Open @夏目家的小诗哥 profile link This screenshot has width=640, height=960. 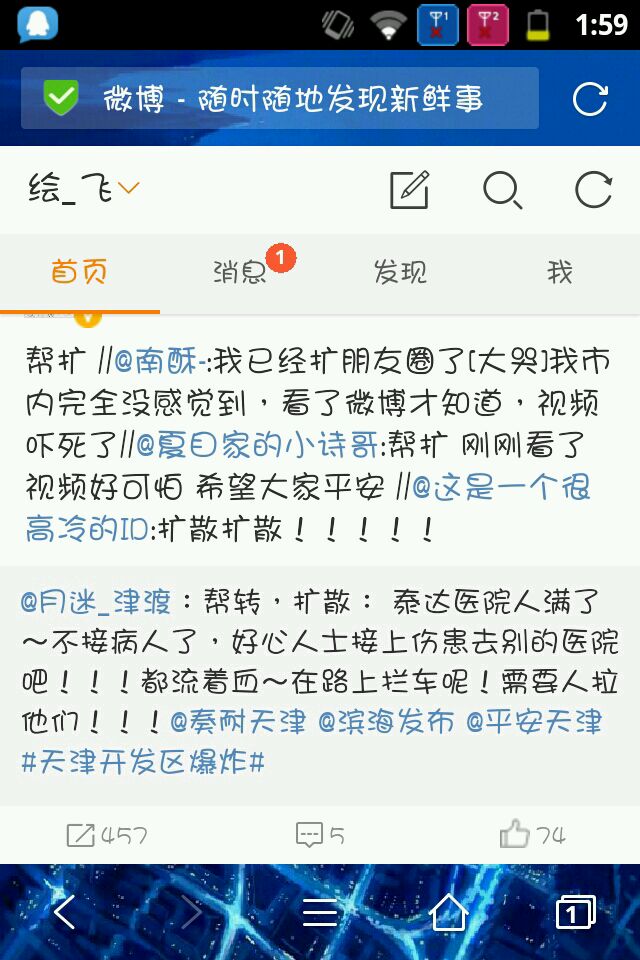(x=258, y=443)
